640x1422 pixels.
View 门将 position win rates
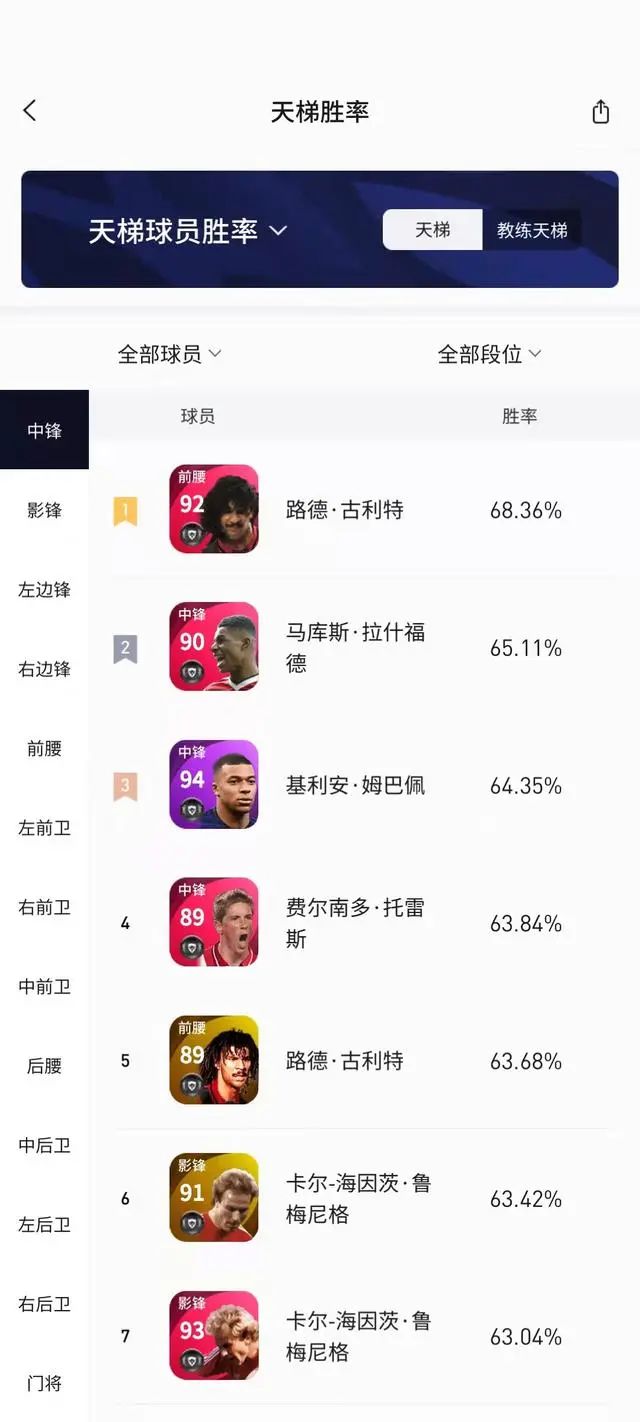[x=44, y=1383]
